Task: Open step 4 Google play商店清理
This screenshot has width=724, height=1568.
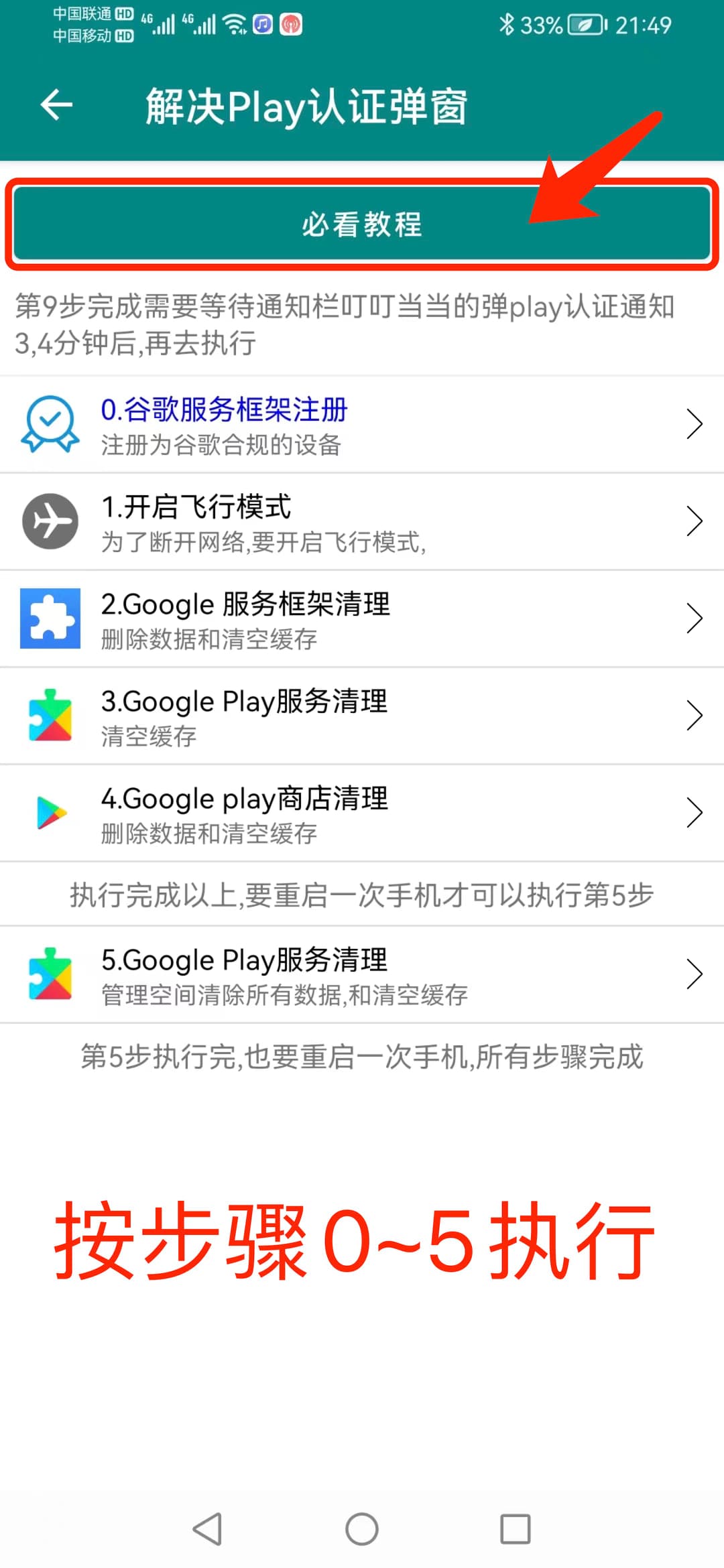Action: coord(362,813)
